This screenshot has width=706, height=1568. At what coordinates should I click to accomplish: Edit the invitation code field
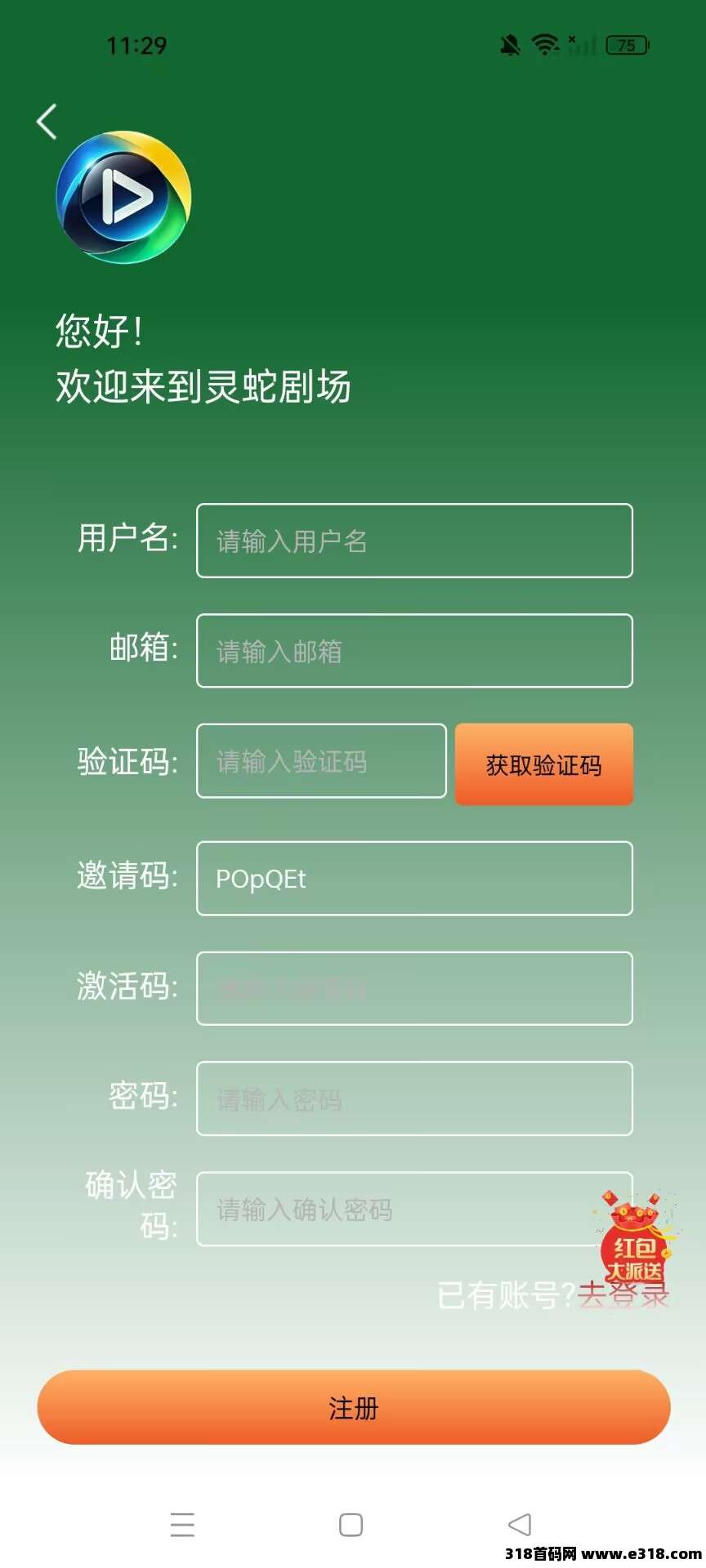(x=414, y=879)
